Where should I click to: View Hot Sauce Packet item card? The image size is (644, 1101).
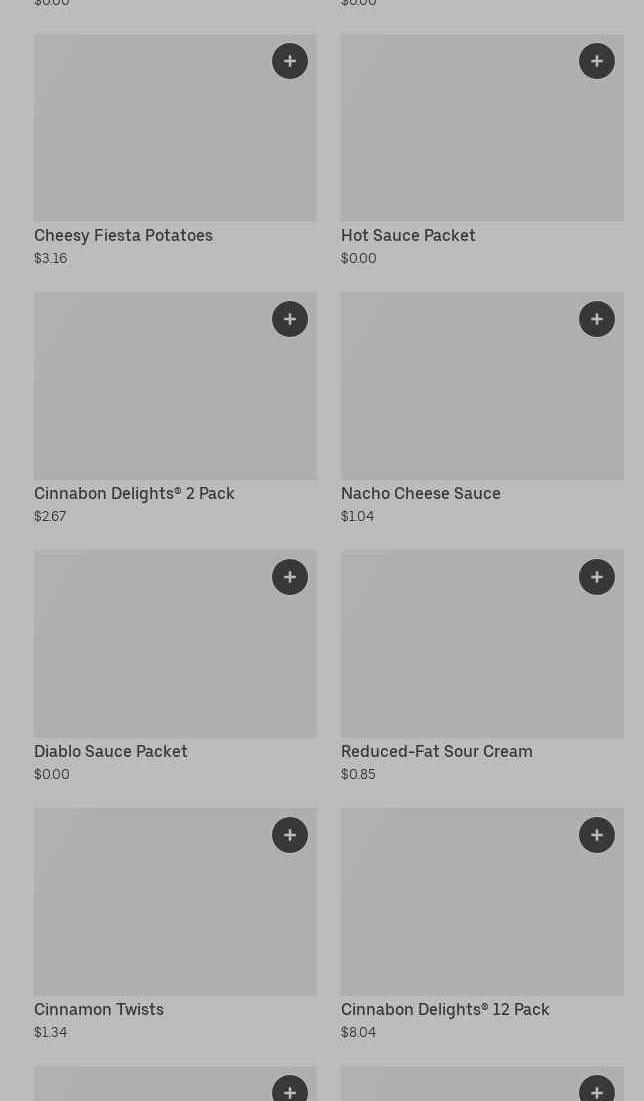[460, 140]
